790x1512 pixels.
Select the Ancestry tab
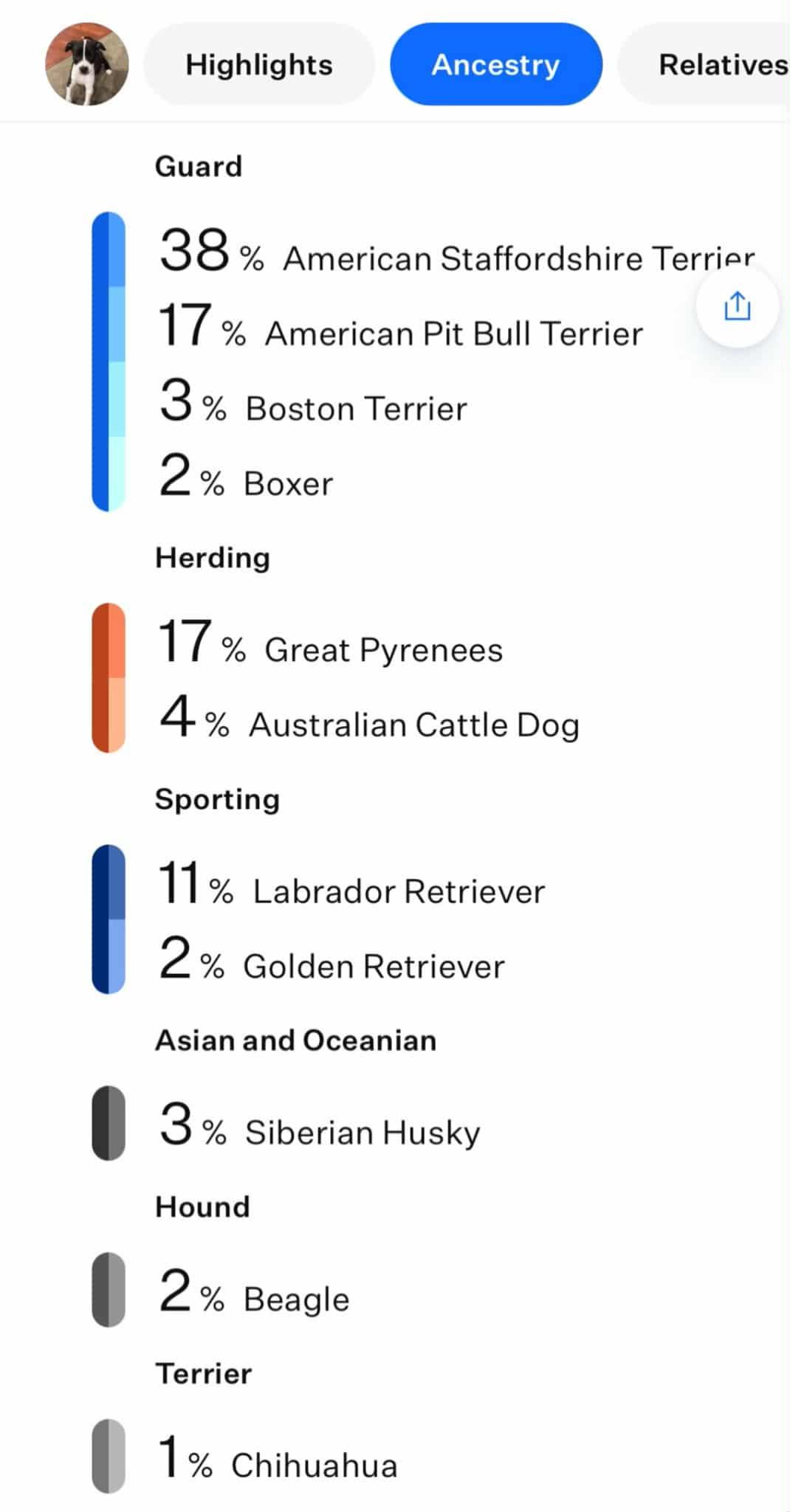pos(495,64)
